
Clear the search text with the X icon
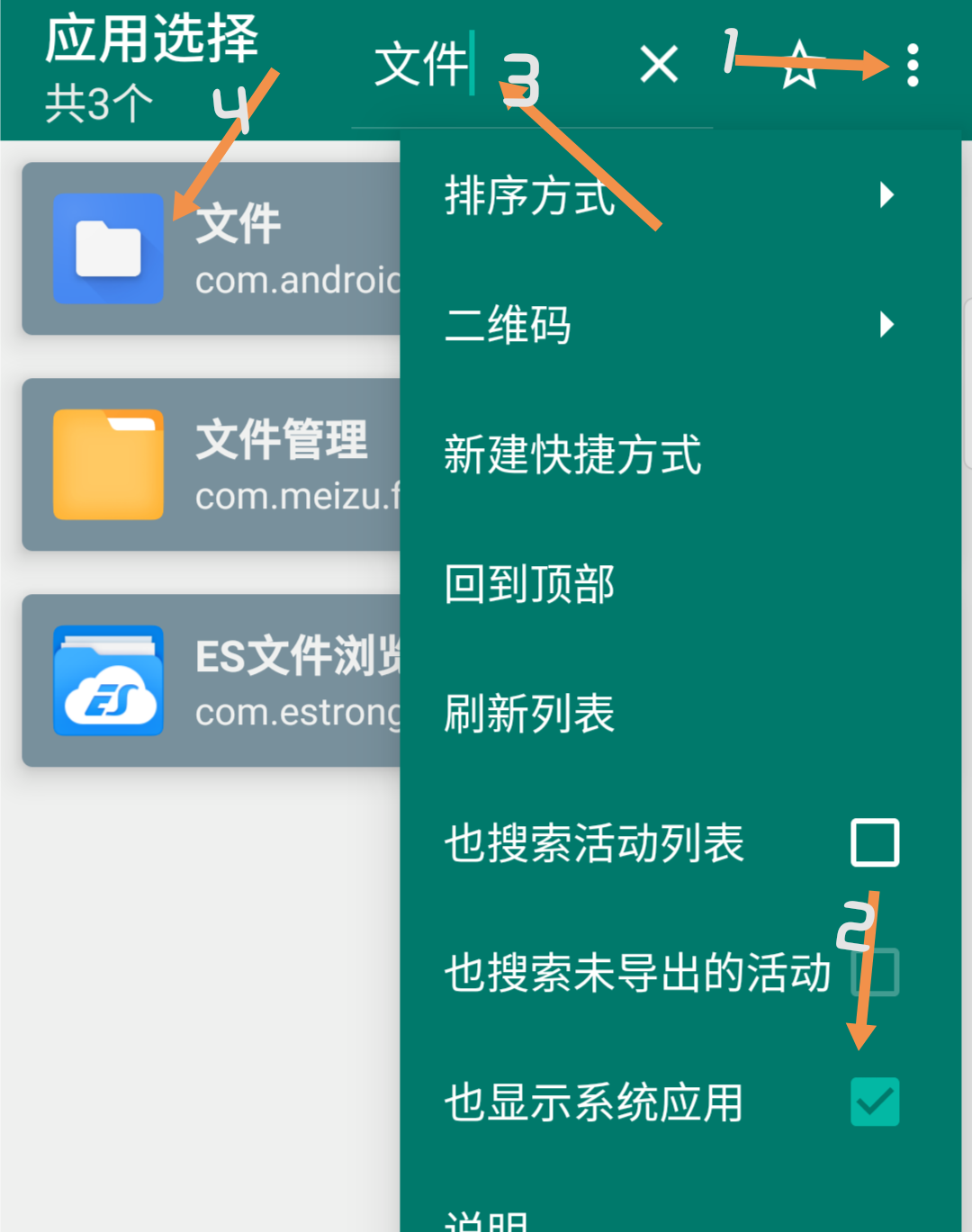click(x=658, y=65)
